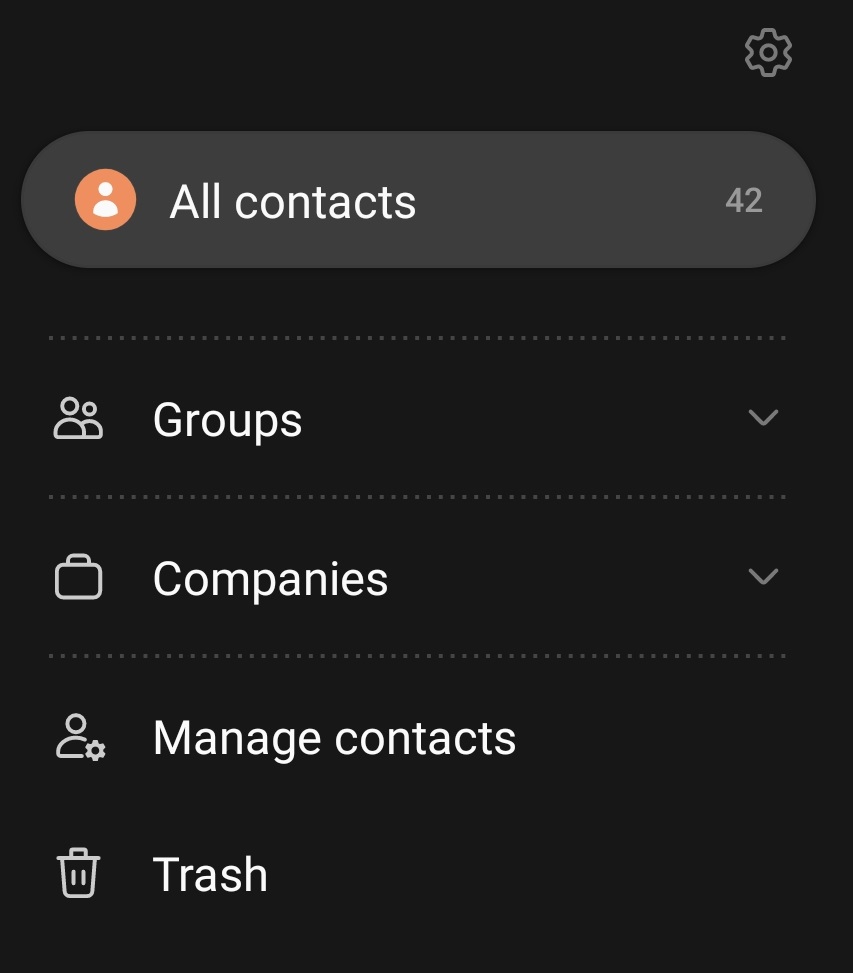Viewport: 853px width, 973px height.
Task: Expand the Groups section
Action: tap(763, 418)
